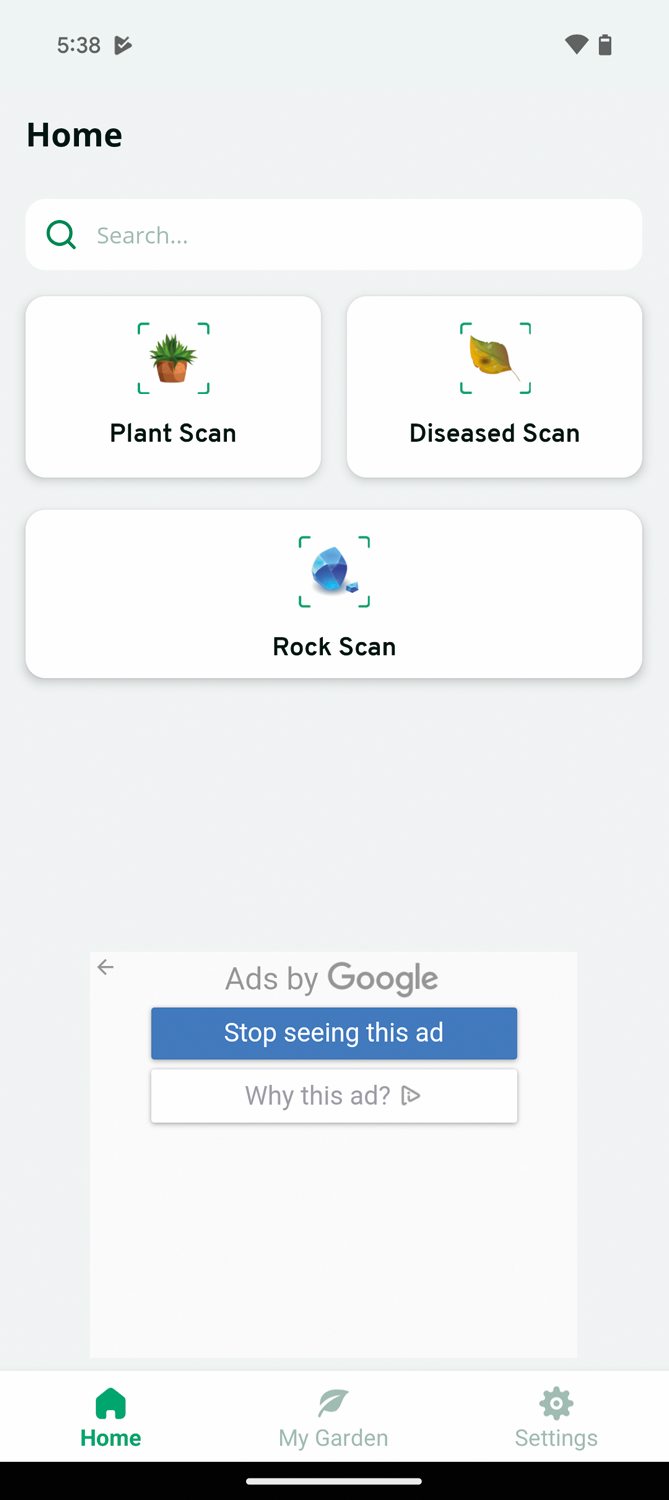Choose Stop seeing this ad

334,1033
